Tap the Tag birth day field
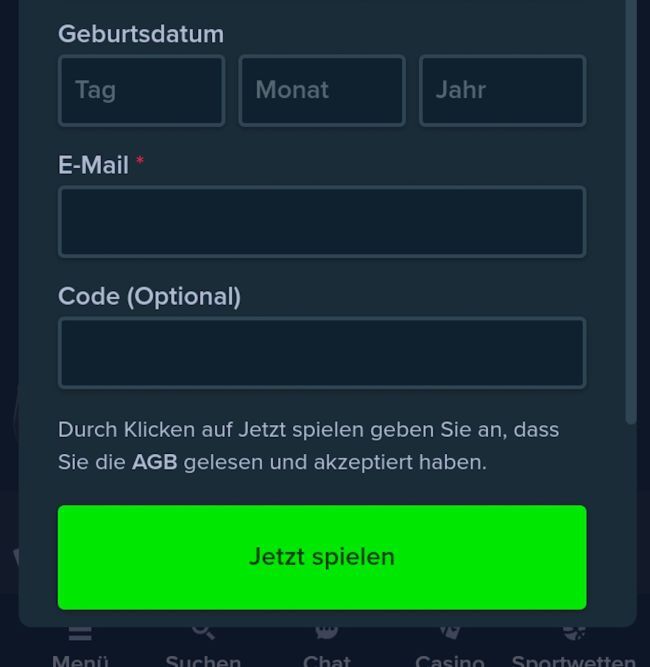Screen dimensions: 650x667 pyautogui.click(x=141, y=91)
